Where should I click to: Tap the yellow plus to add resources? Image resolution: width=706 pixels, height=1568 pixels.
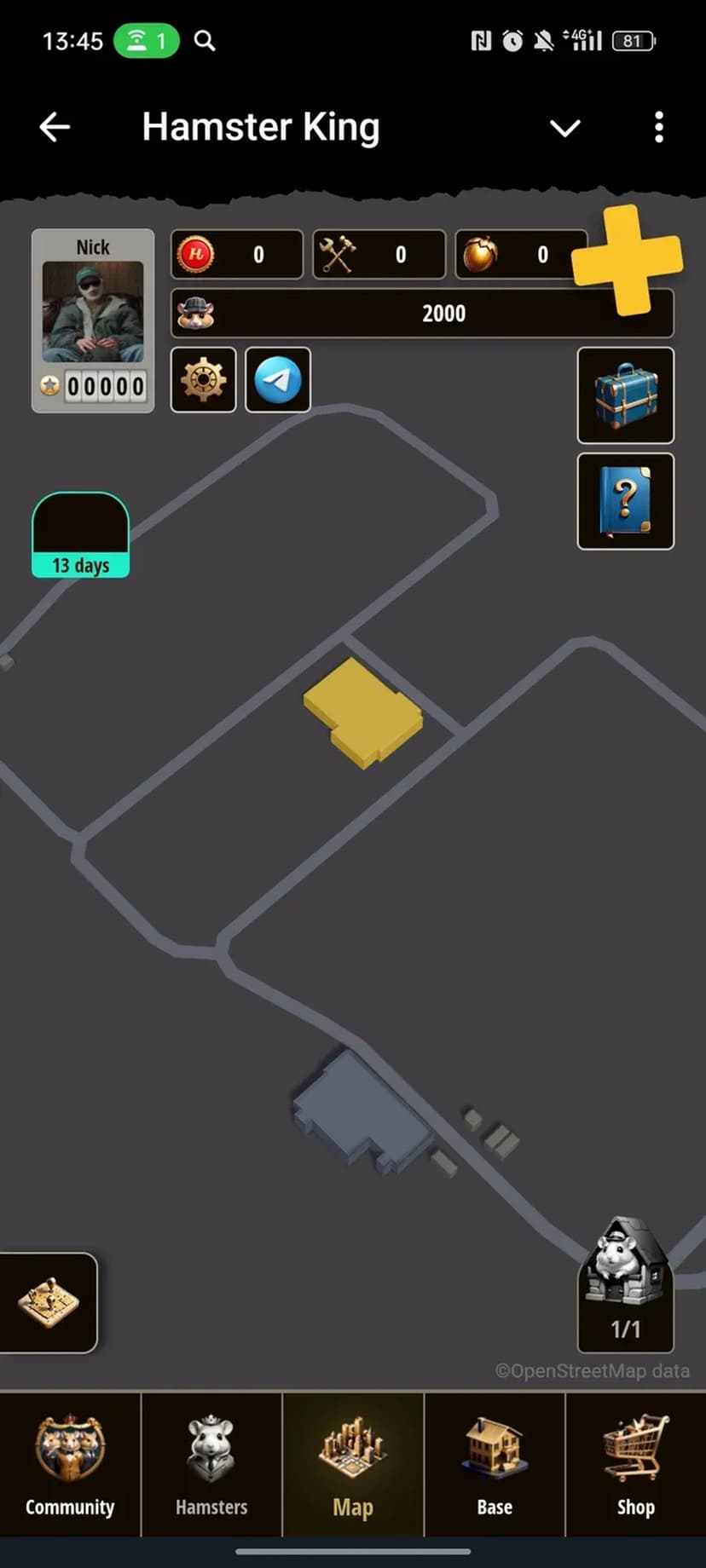point(627,258)
